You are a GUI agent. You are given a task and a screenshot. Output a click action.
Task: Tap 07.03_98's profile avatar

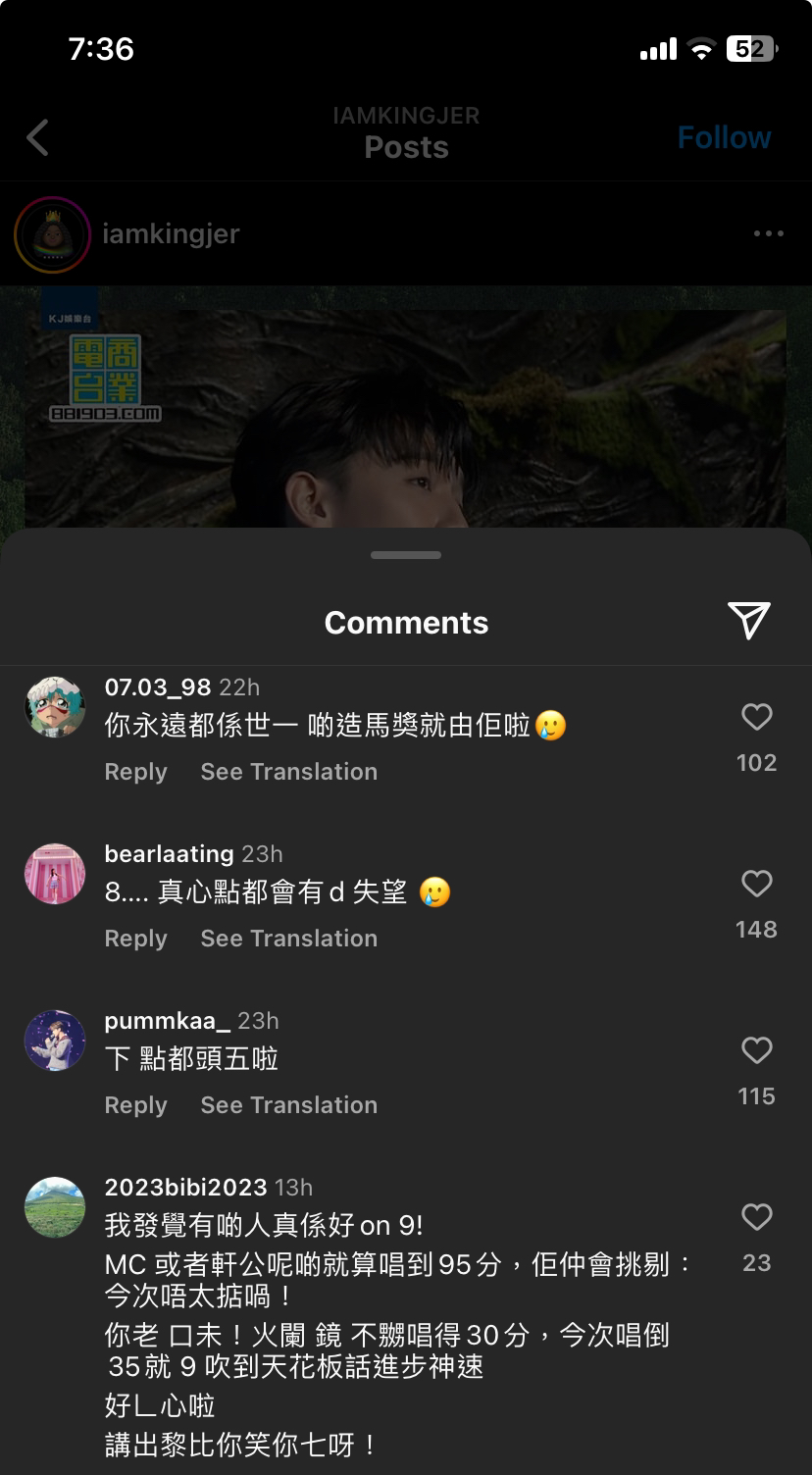coord(55,706)
